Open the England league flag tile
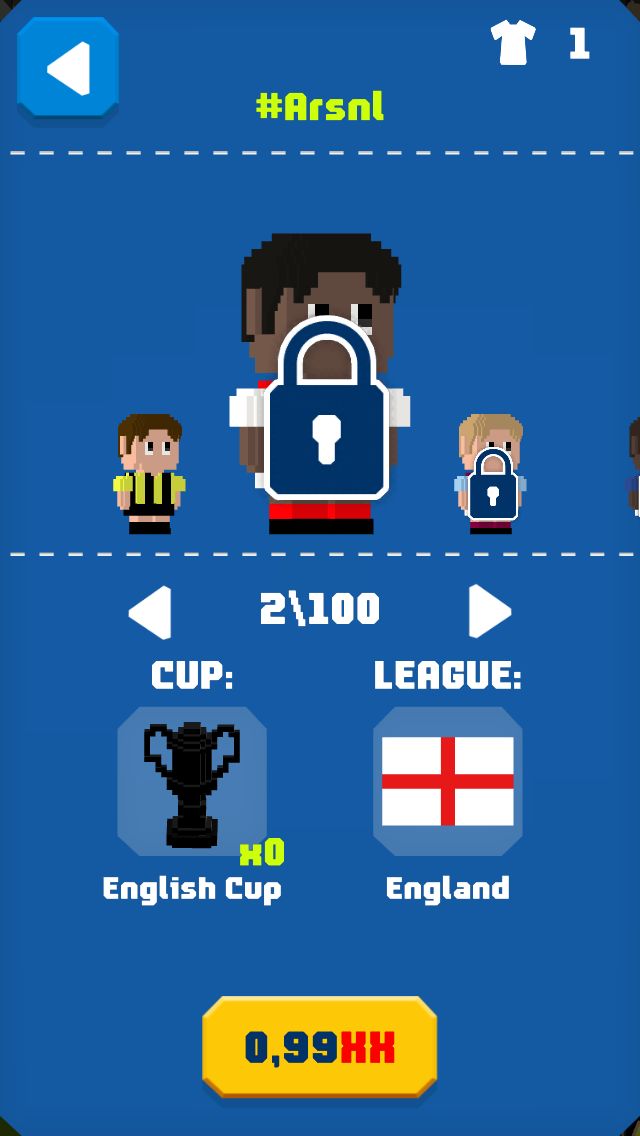Viewport: 640px width, 1136px height. click(448, 782)
